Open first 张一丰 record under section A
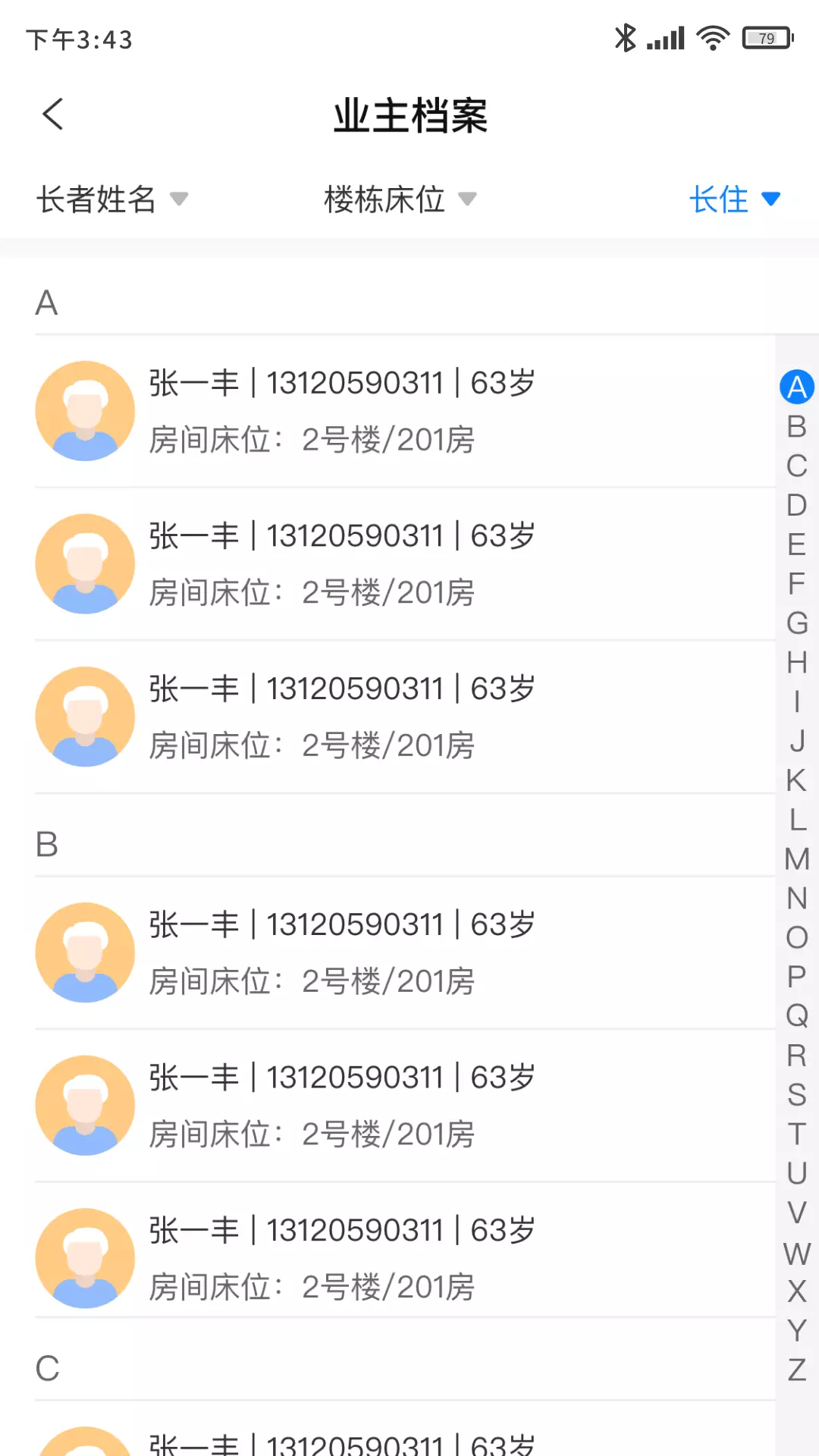This screenshot has width=819, height=1456. coord(405,411)
